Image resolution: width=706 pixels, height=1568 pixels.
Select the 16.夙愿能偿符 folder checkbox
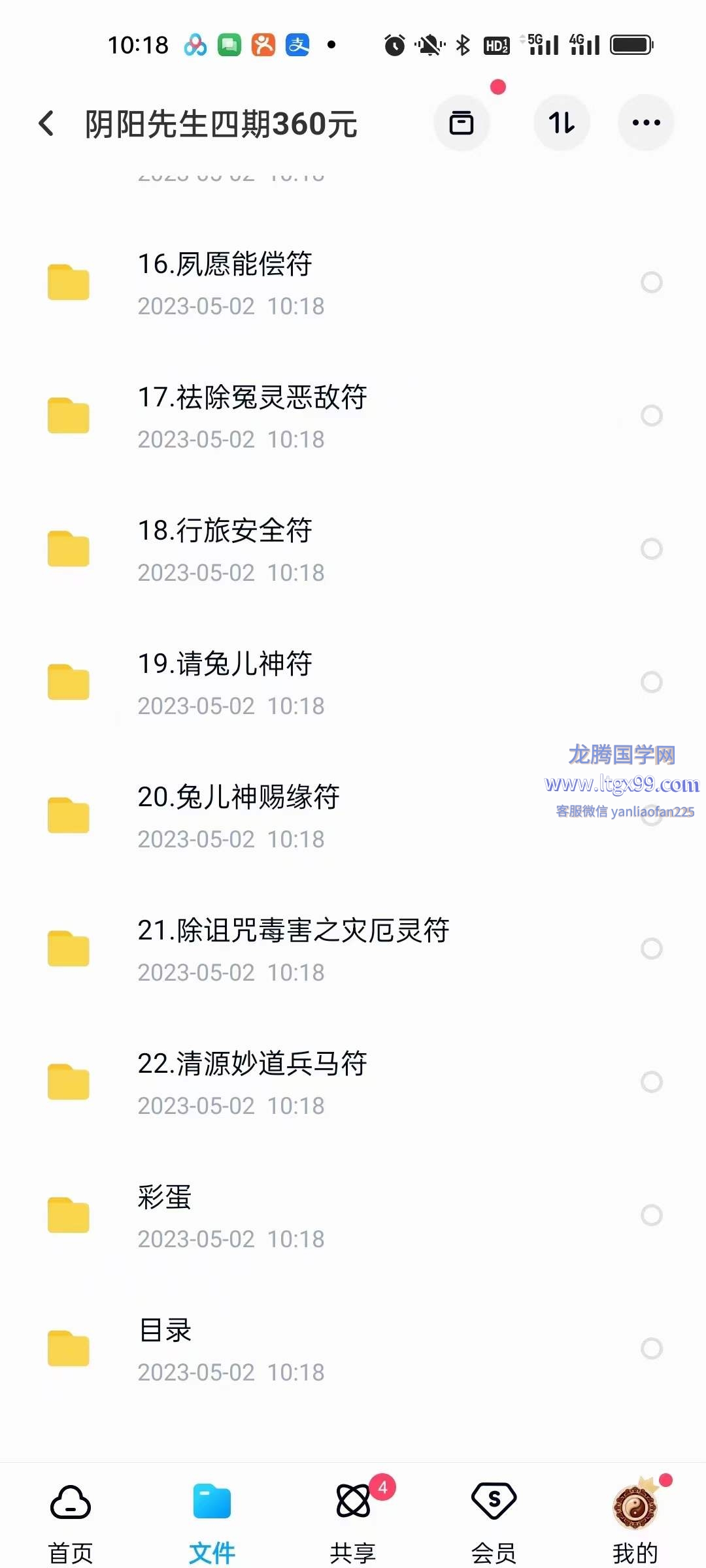pos(652,282)
